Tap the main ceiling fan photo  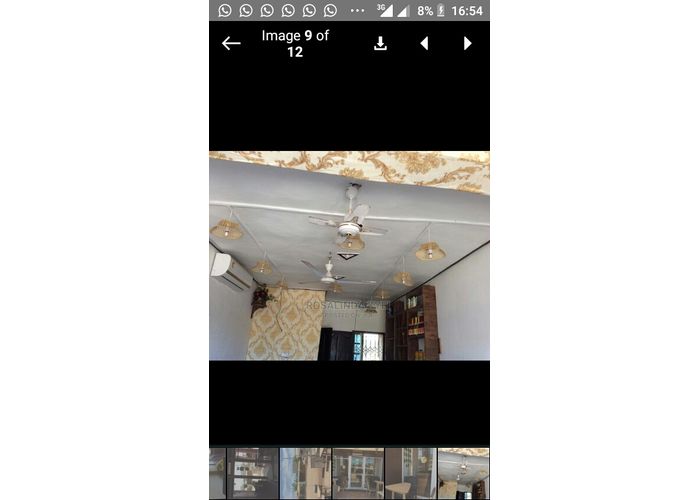coord(349,255)
